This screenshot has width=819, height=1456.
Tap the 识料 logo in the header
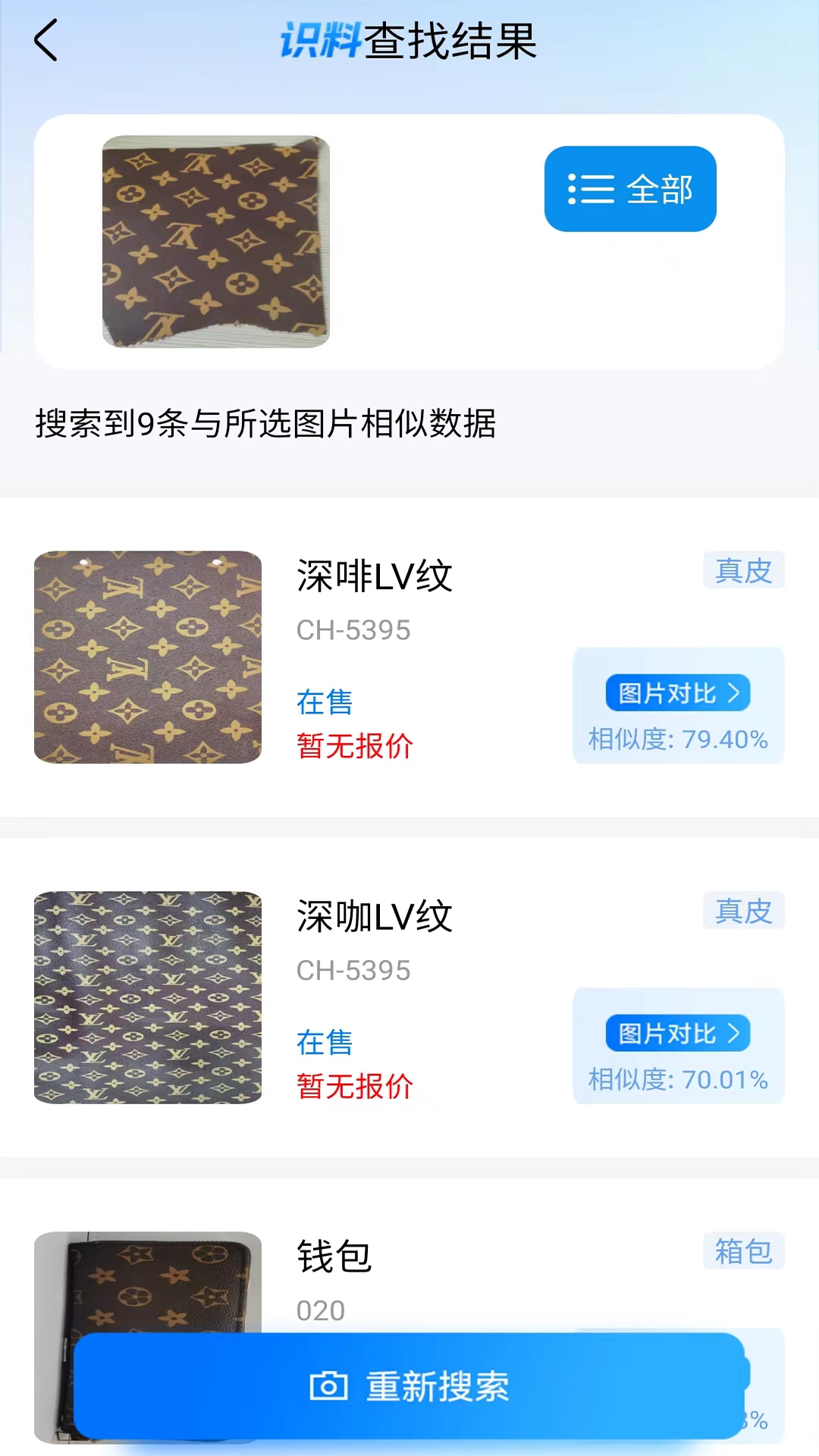(319, 42)
